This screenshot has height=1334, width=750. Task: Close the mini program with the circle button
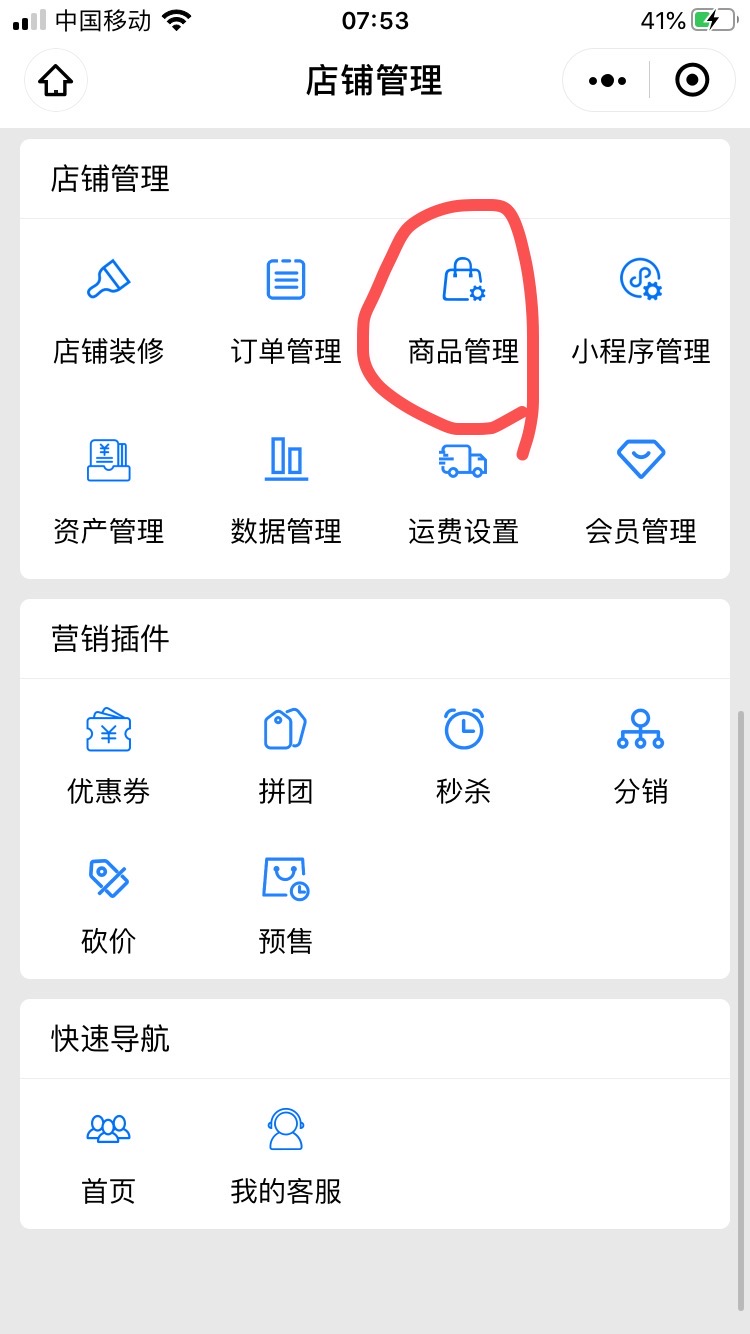[692, 80]
